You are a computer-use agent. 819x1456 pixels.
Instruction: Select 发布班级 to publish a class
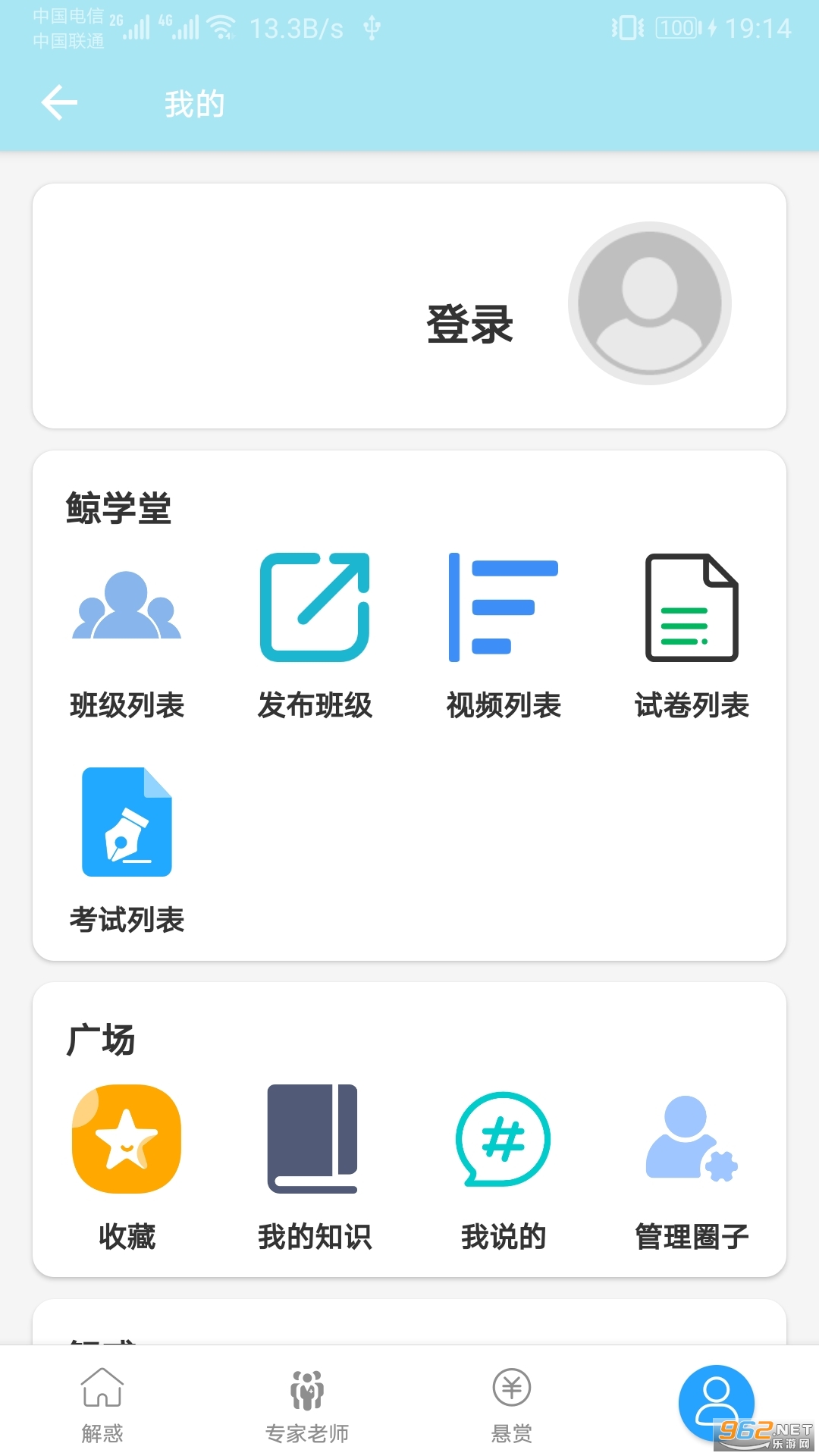point(315,635)
